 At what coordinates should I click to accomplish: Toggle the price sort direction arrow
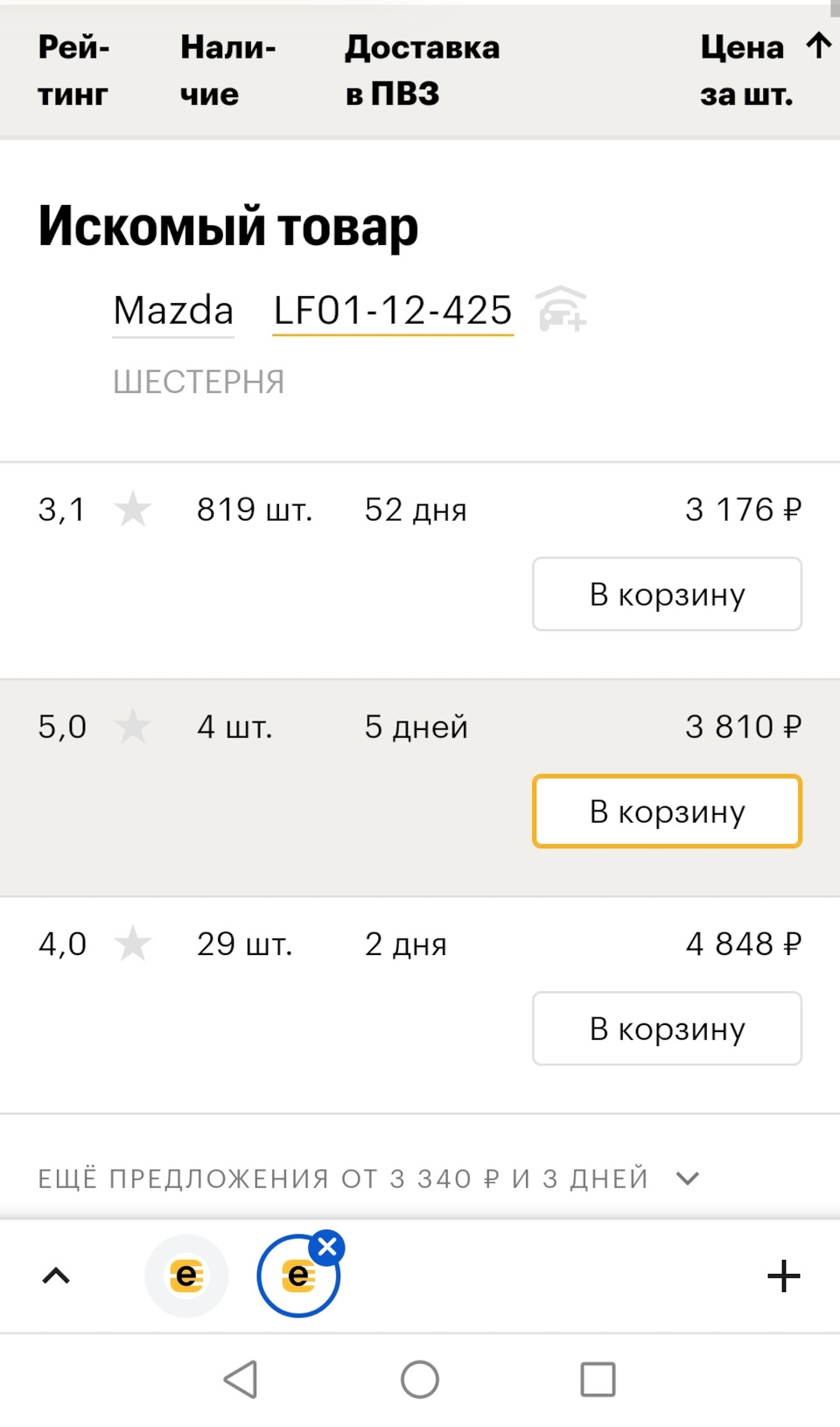tap(817, 46)
